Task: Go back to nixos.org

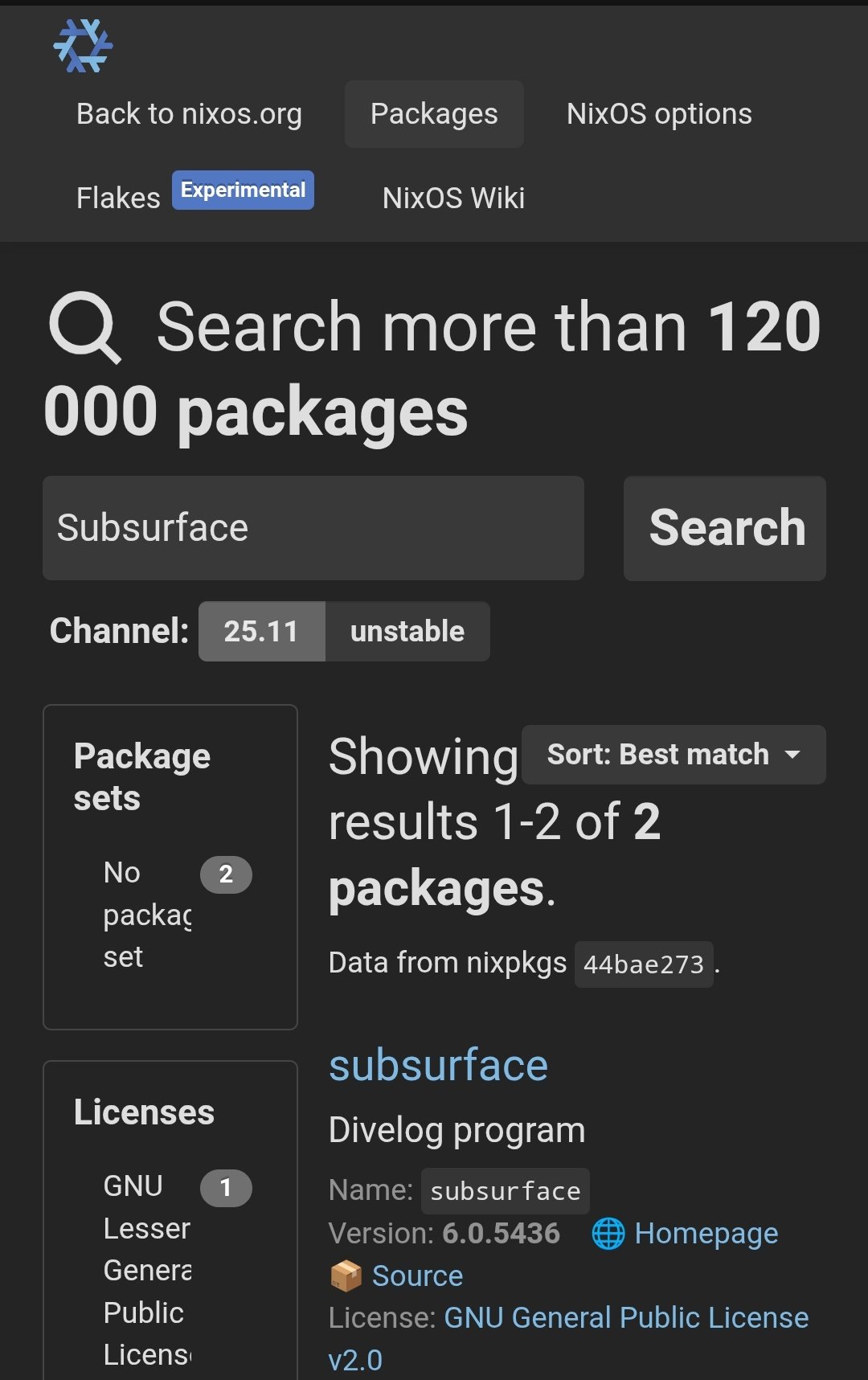Action: click(x=189, y=114)
